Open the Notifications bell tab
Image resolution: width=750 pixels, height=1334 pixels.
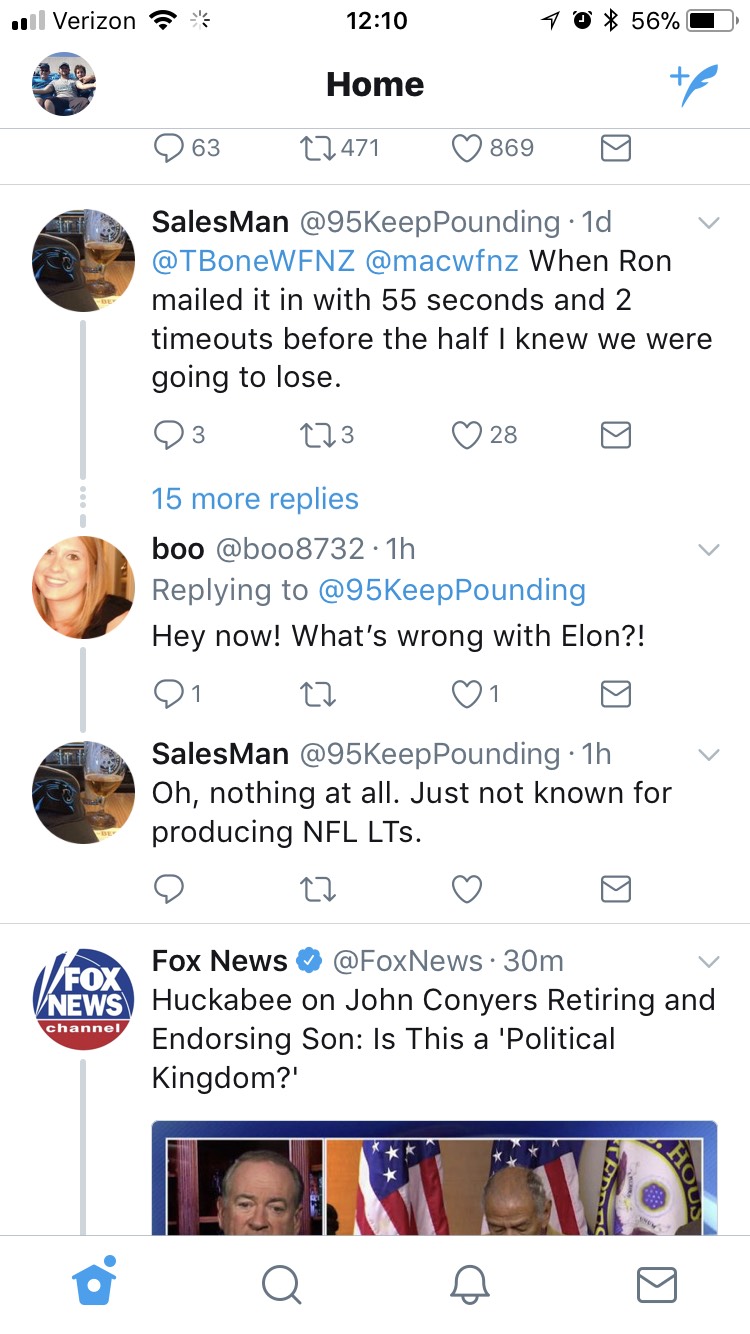click(469, 1284)
